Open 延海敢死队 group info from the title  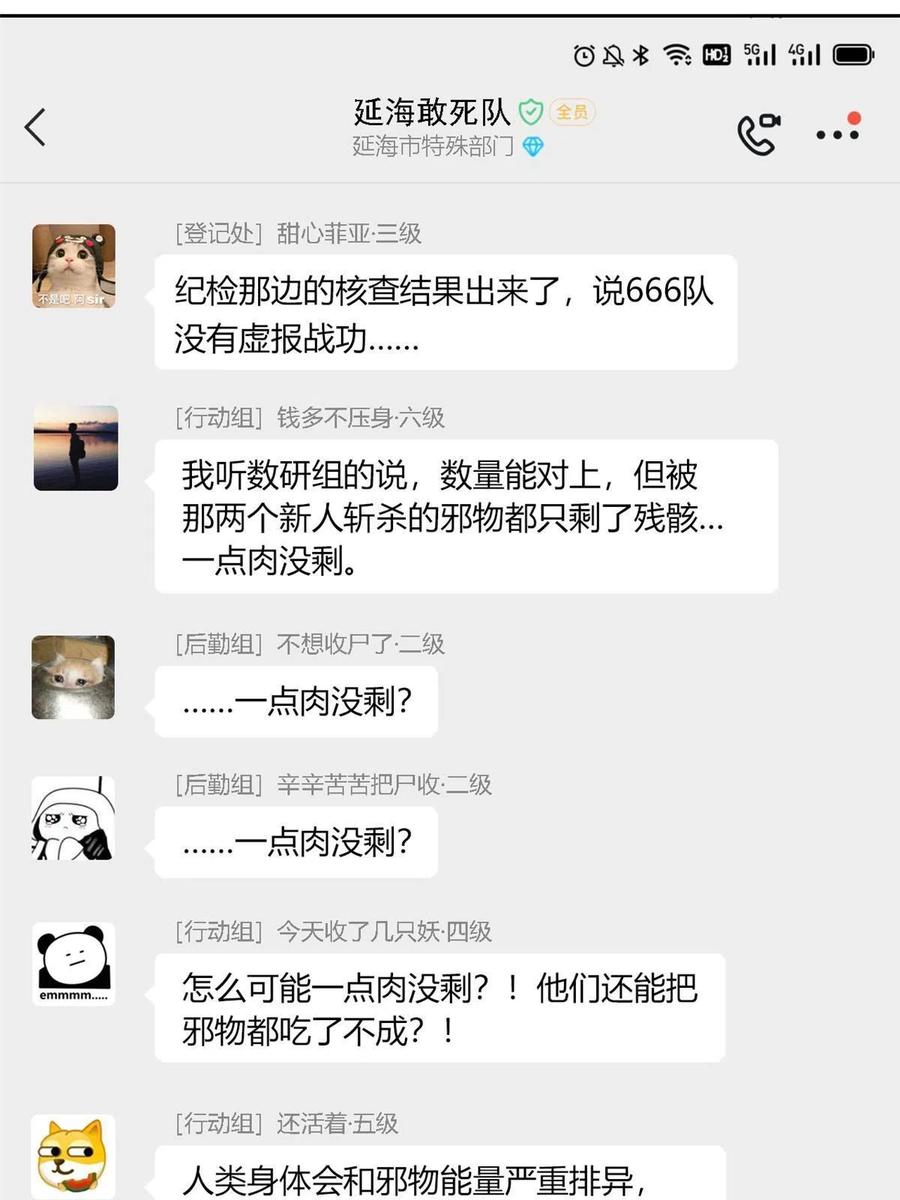tap(432, 111)
